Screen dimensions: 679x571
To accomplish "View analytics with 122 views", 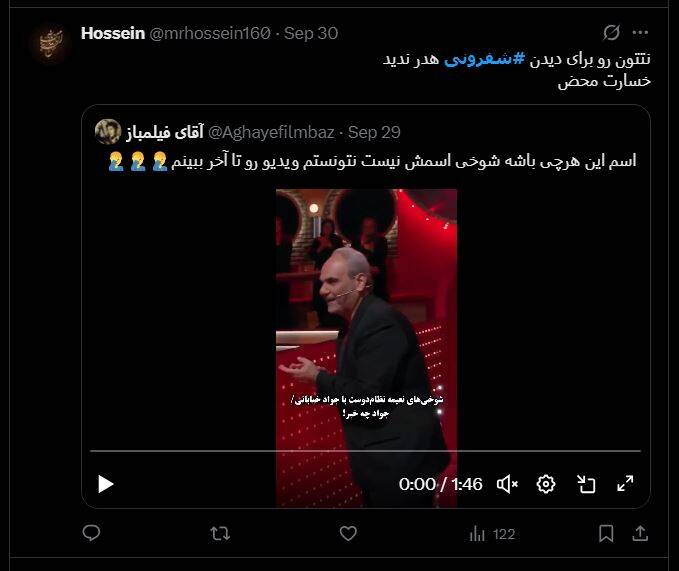I will tap(491, 534).
